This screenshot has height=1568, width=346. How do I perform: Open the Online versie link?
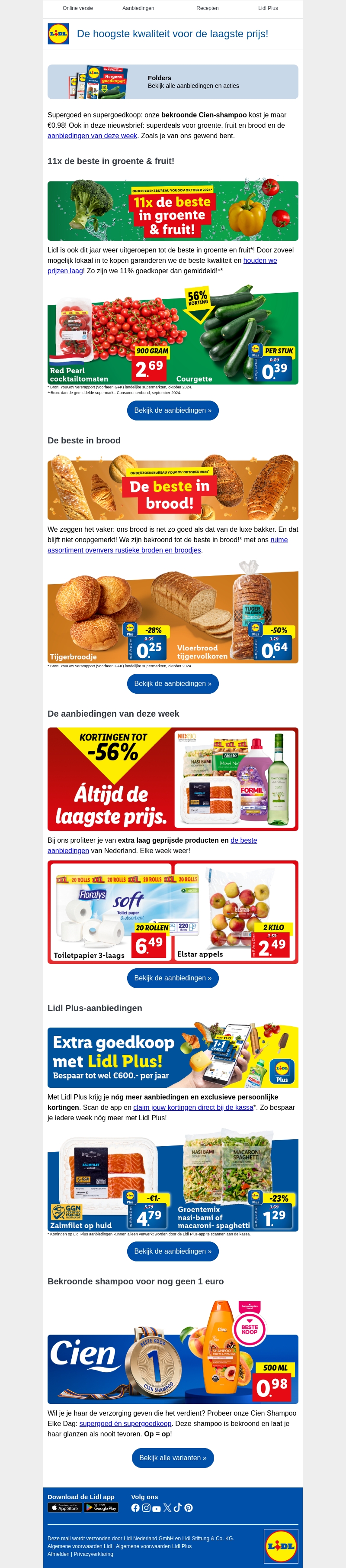[x=77, y=9]
